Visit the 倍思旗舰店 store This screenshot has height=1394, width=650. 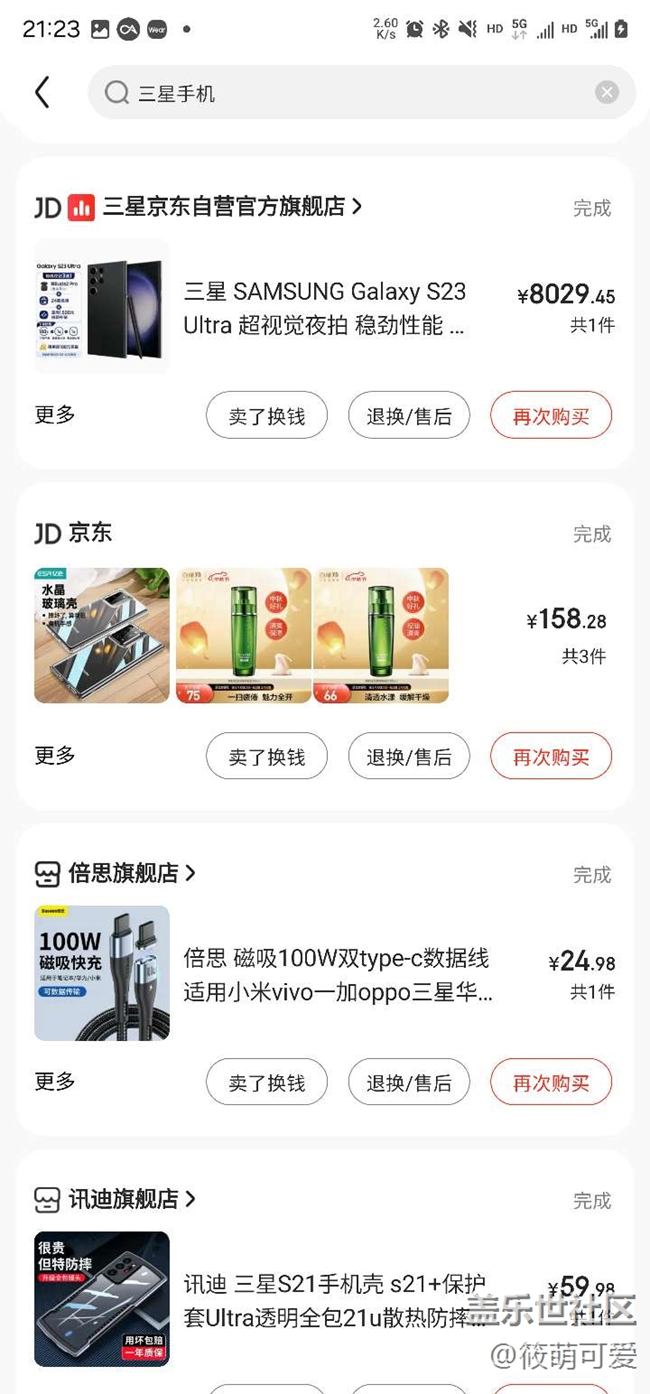tap(130, 873)
